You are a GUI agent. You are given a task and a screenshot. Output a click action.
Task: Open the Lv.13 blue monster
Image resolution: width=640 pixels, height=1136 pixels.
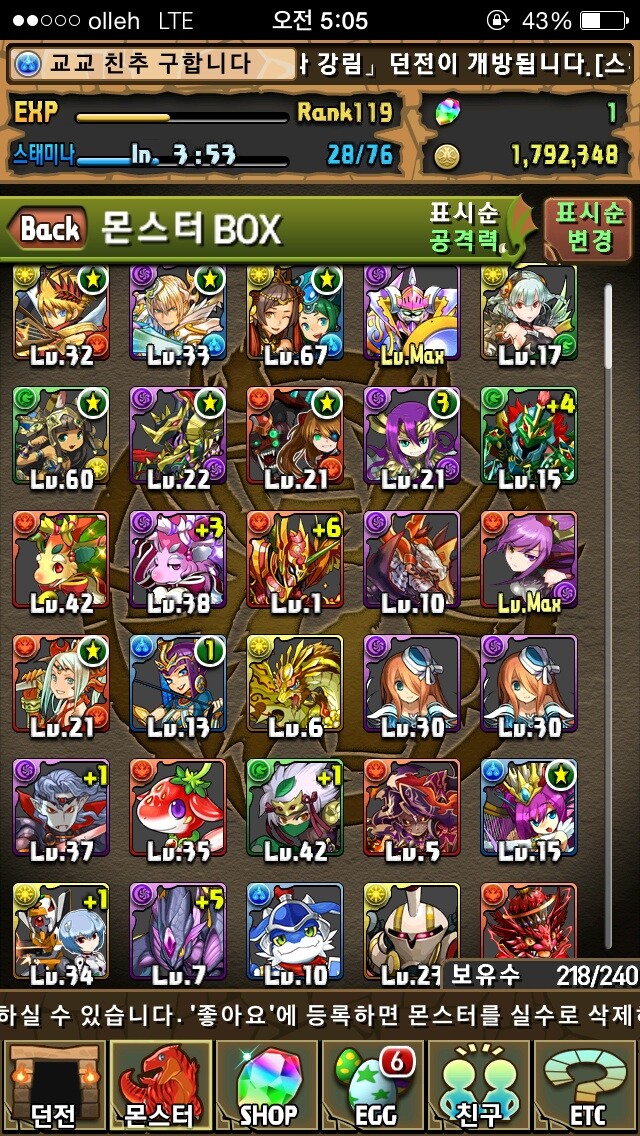(178, 685)
